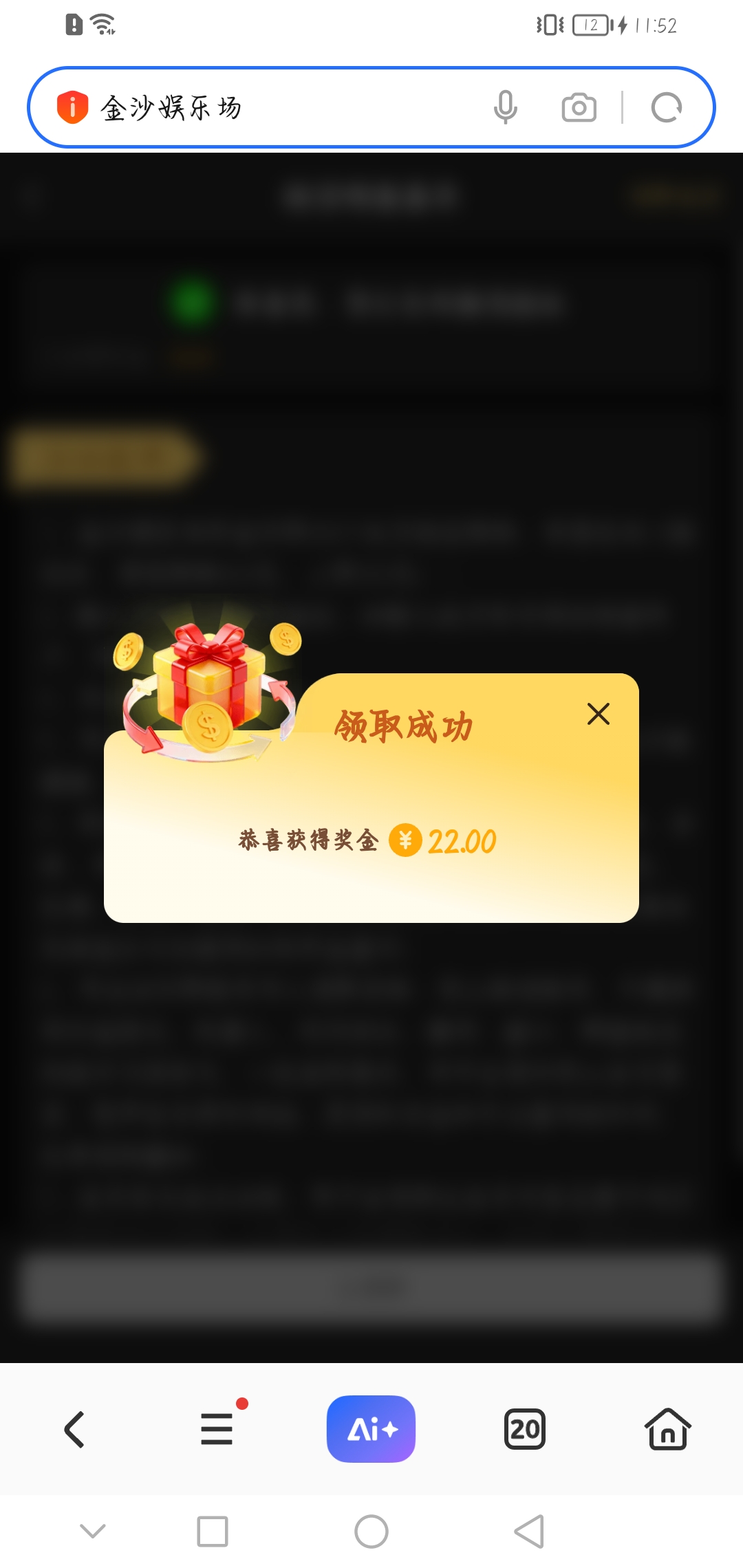Viewport: 743px width, 1568px height.
Task: View site security shield info
Action: coord(72,108)
